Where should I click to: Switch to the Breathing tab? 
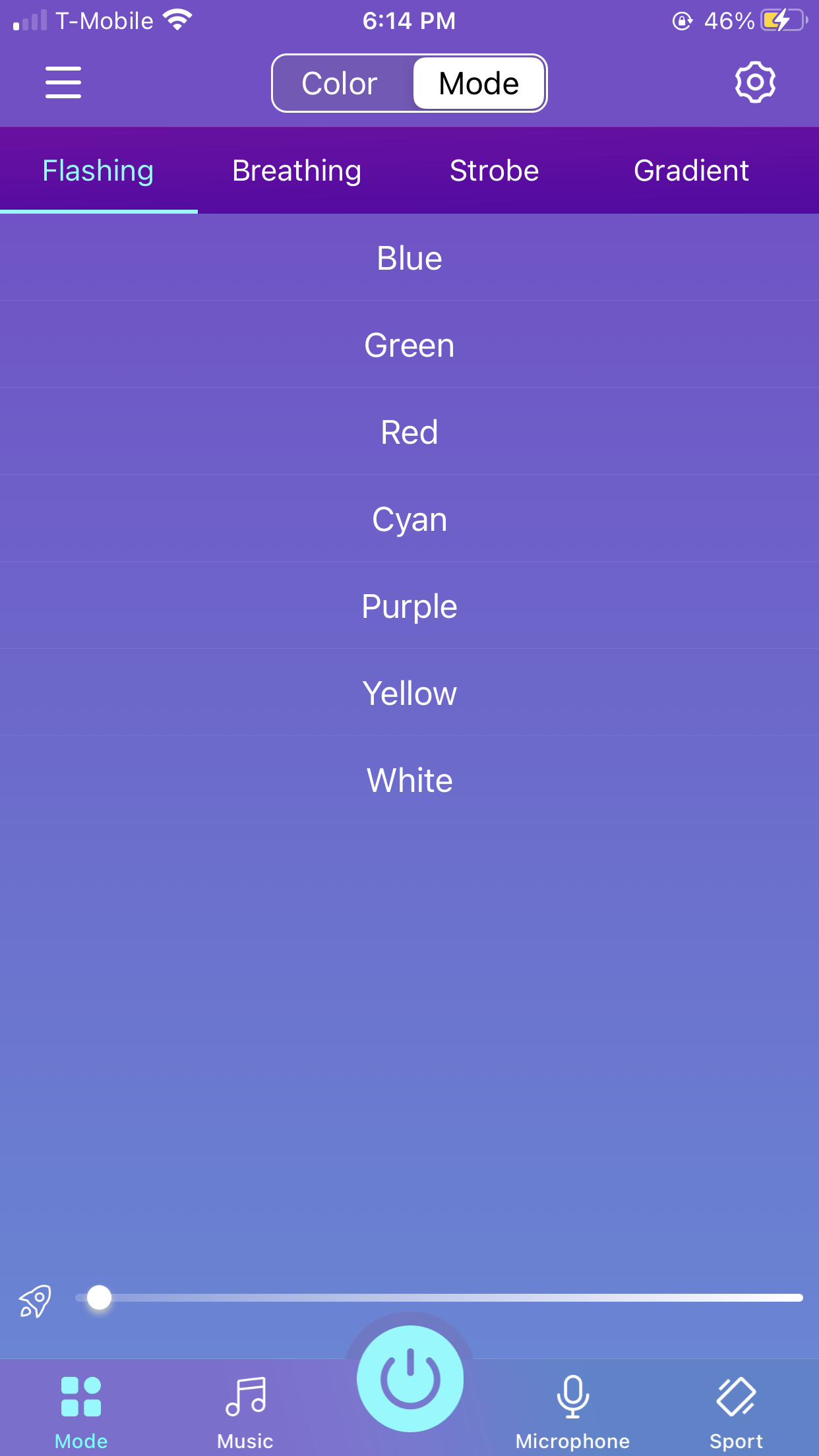pyautogui.click(x=297, y=171)
